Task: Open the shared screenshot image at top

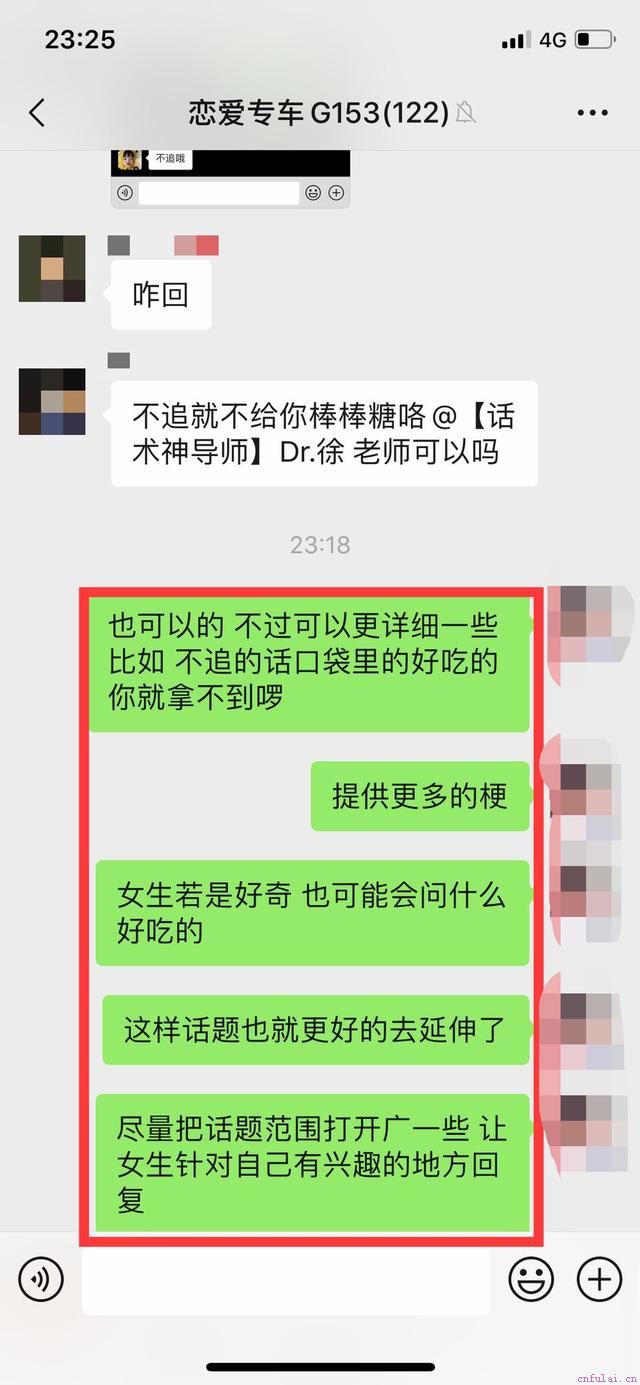Action: pos(231,179)
